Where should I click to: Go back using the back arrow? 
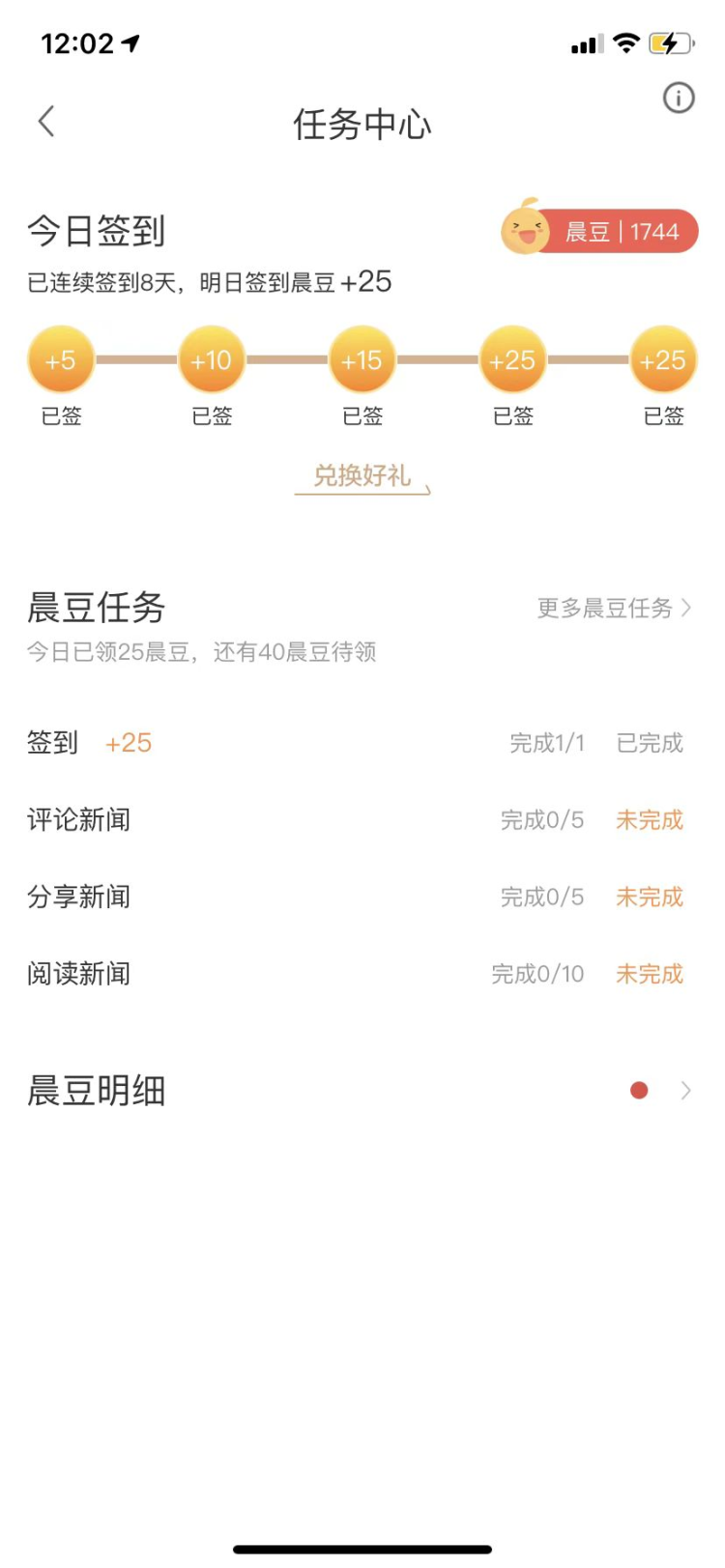tap(45, 122)
